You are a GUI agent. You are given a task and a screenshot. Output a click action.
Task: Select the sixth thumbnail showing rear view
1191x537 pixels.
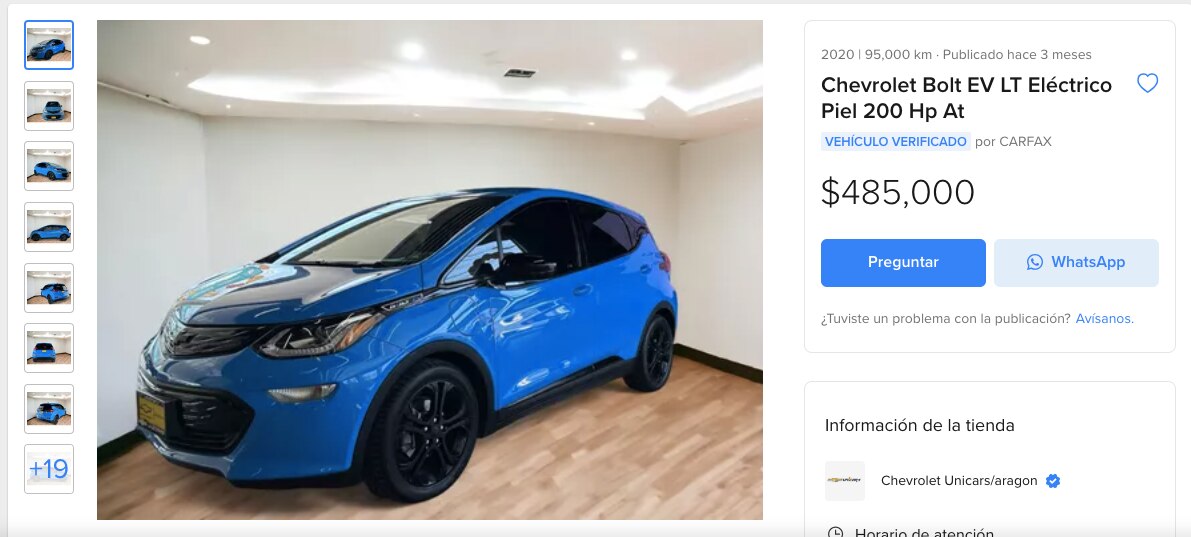click(x=49, y=348)
